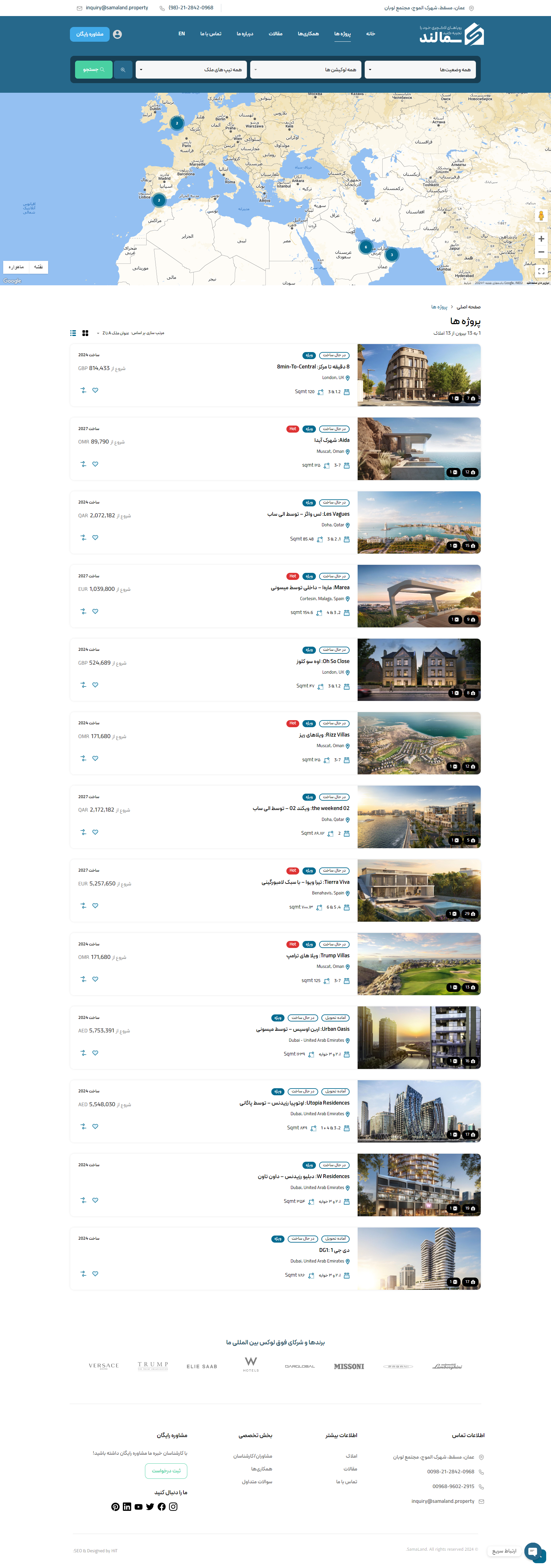The height and width of the screenshot is (1568, 551).
Task: Open the user account icon
Action: click(117, 35)
